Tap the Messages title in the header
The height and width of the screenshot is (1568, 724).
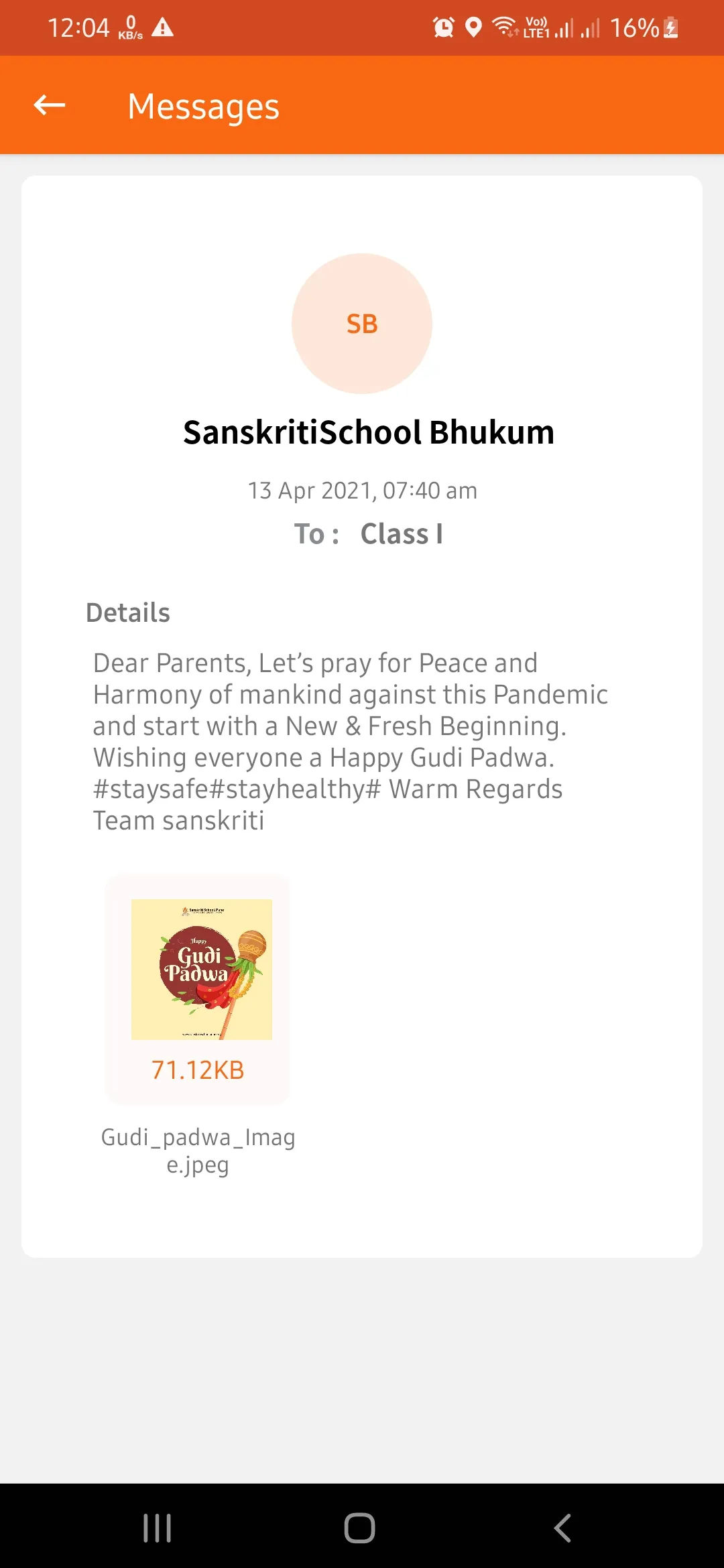point(202,106)
